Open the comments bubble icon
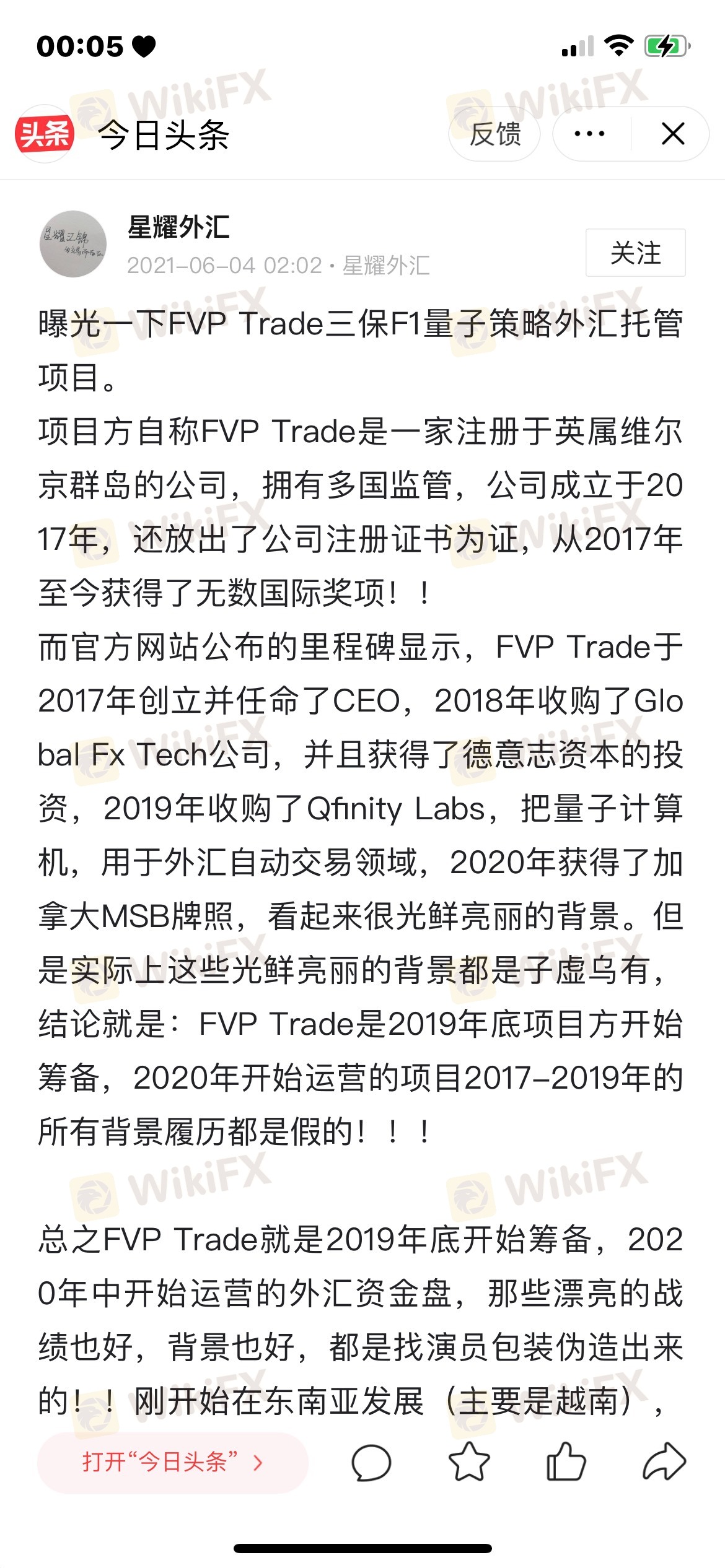The height and width of the screenshot is (1568, 725). click(x=371, y=1462)
